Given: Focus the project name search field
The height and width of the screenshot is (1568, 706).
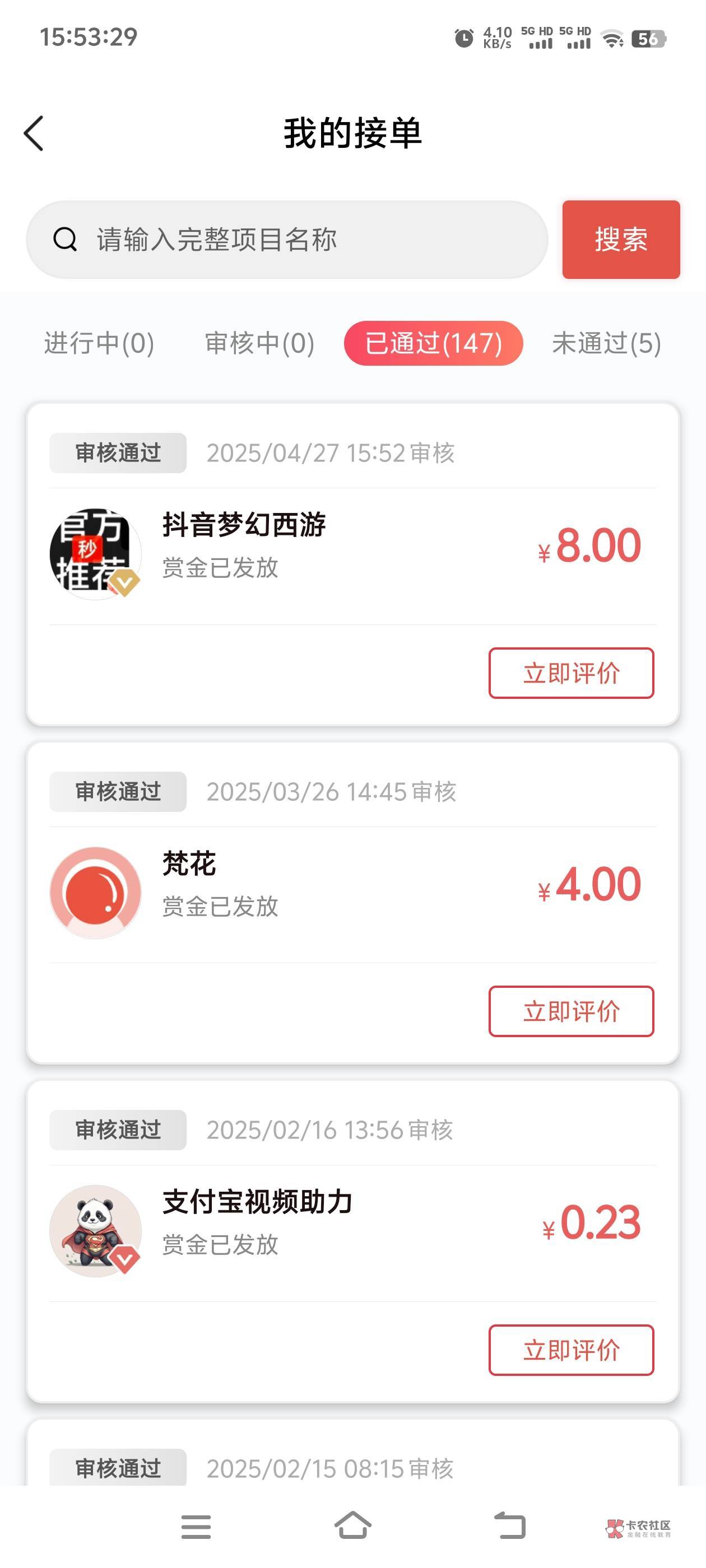Looking at the screenshot, I should tap(287, 239).
